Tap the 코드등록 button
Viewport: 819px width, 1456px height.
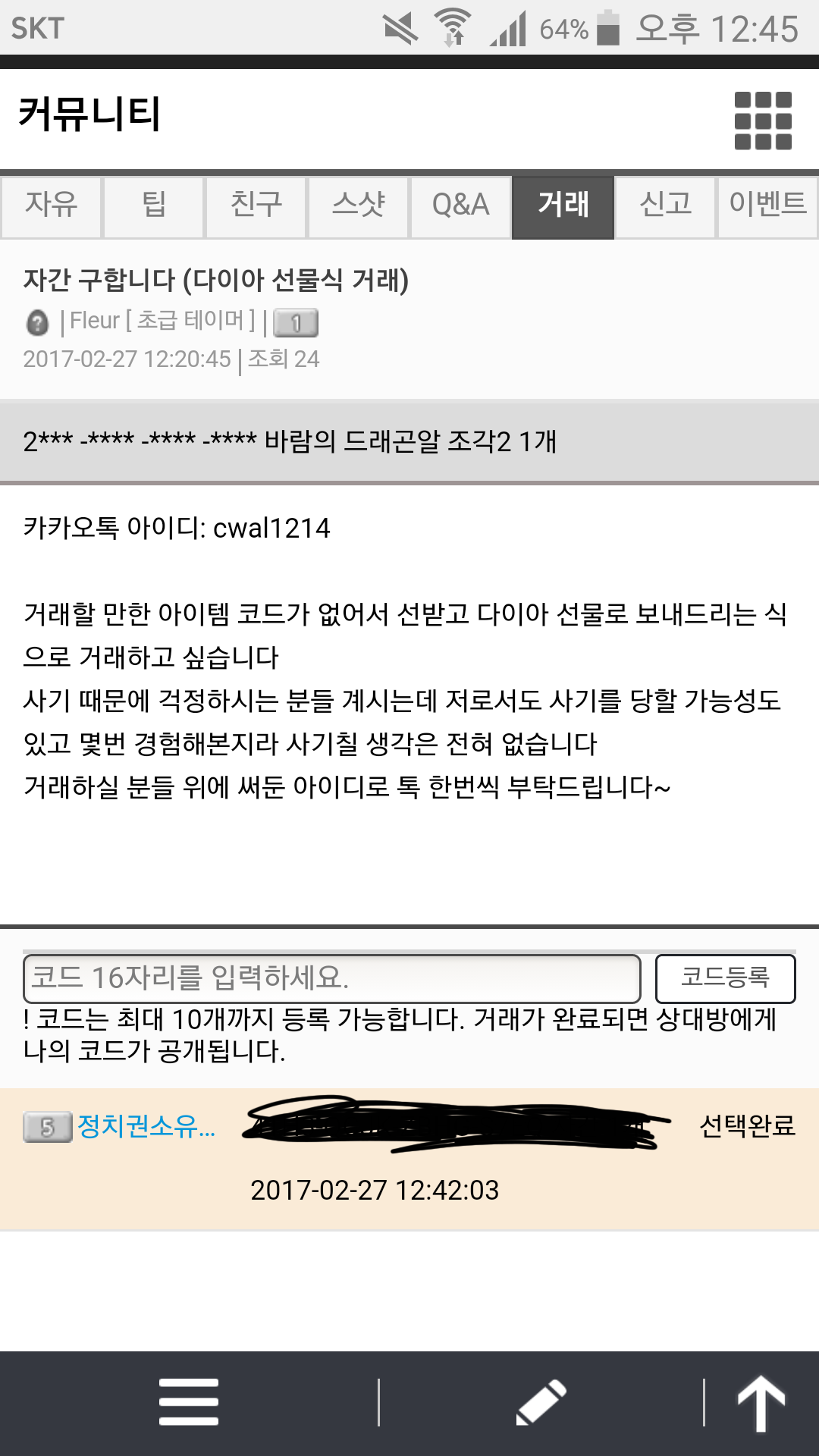point(725,978)
